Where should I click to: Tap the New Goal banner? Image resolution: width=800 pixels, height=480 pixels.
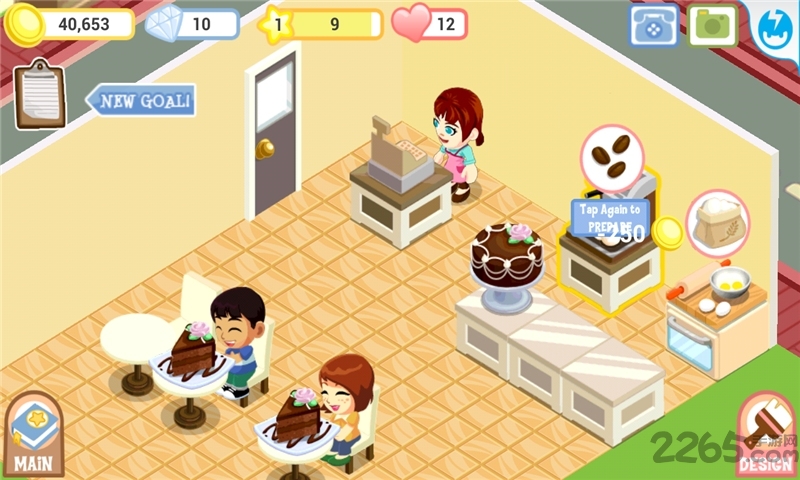[142, 100]
